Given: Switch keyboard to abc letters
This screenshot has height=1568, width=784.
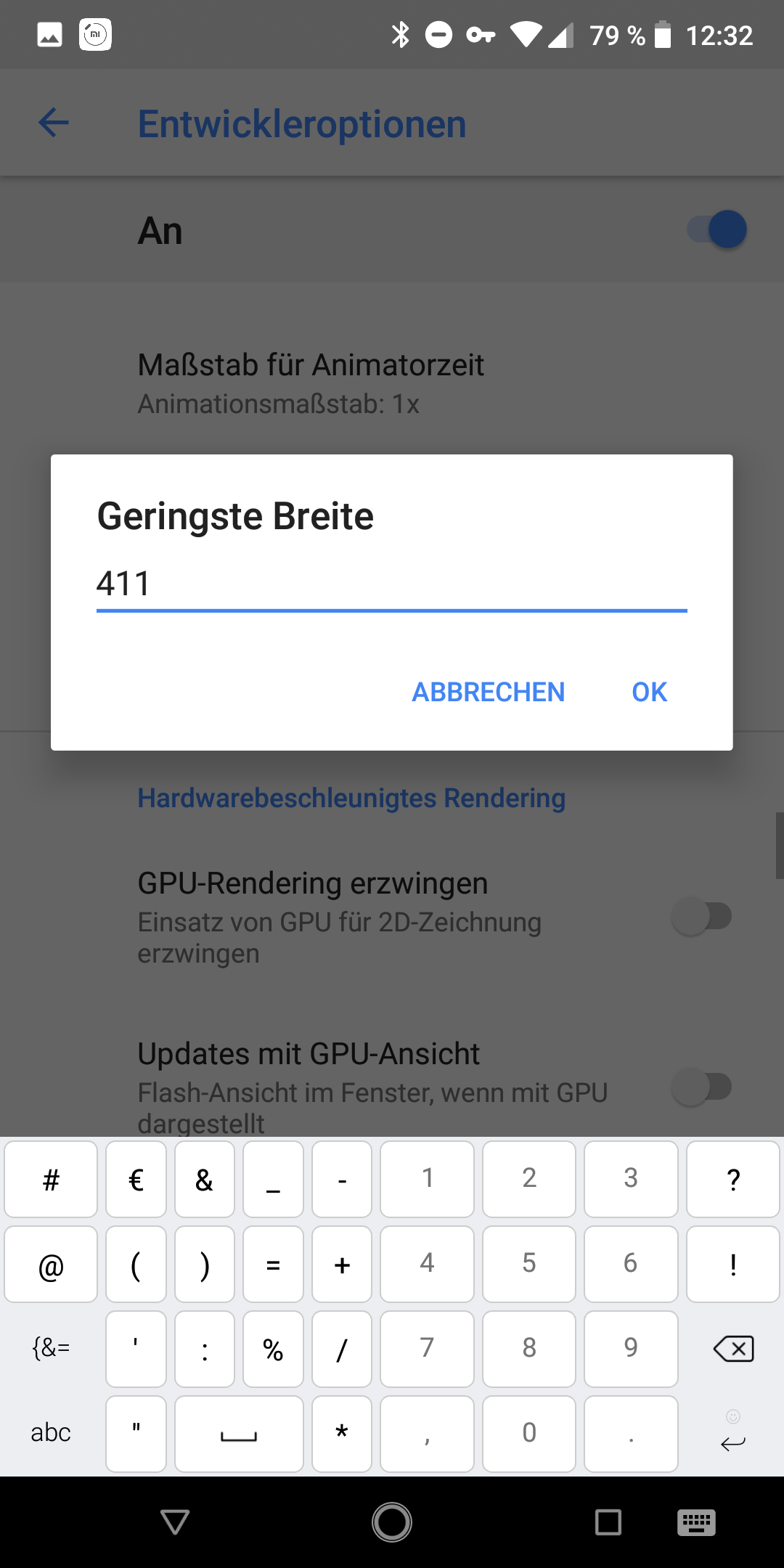Looking at the screenshot, I should pos(51,1434).
